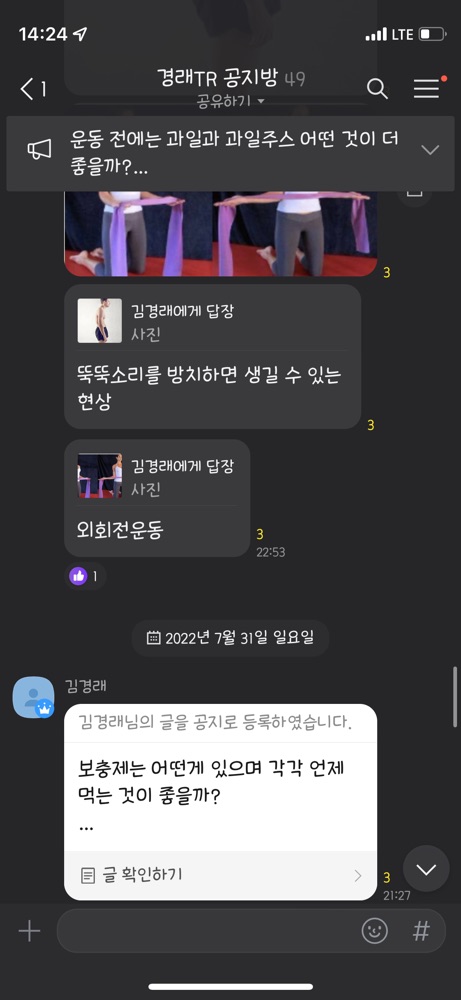
Task: Jump to the latest messages
Action: (426, 869)
